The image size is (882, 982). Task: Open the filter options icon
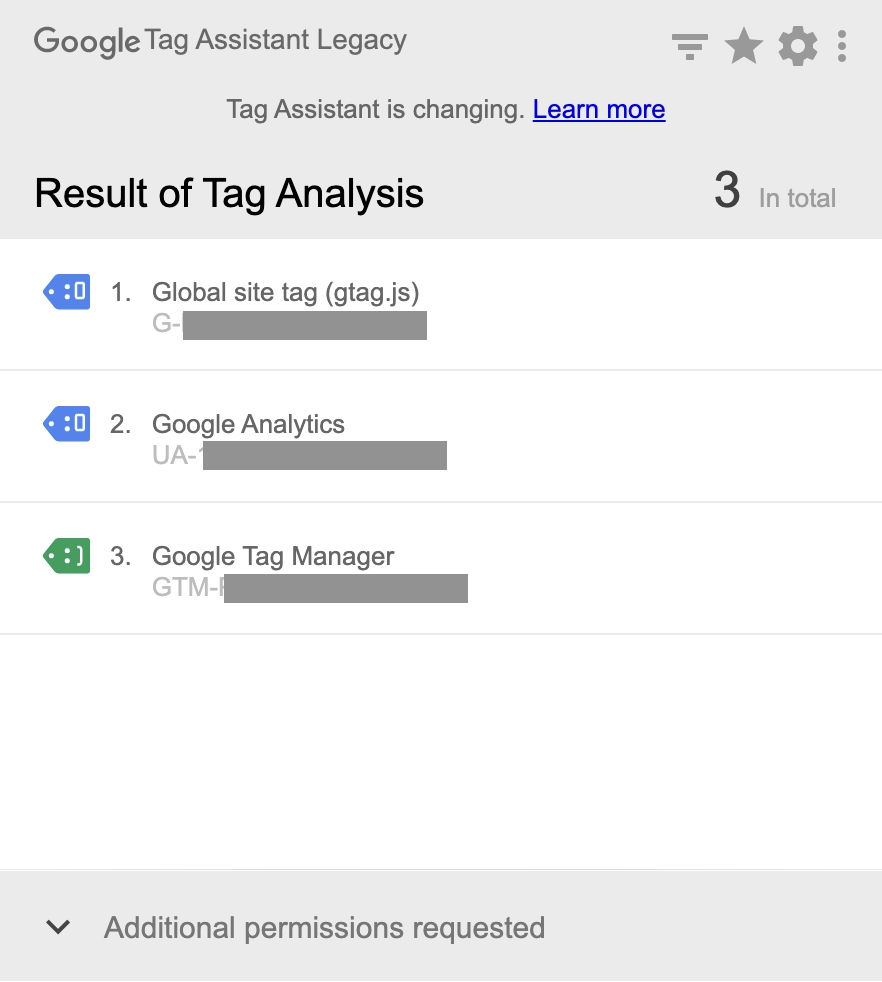click(x=690, y=46)
